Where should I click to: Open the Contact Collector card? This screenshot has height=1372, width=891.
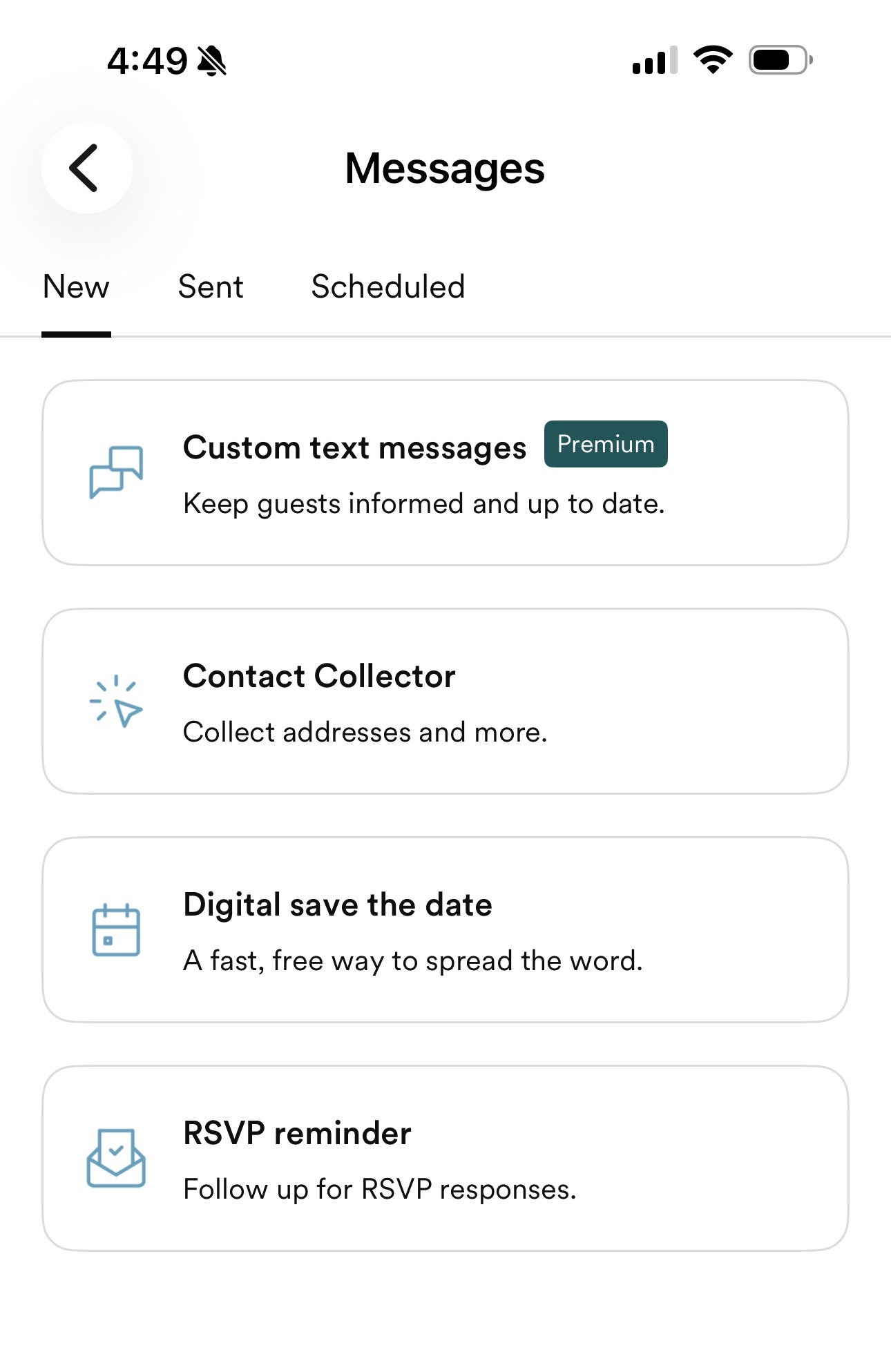pyautogui.click(x=445, y=702)
